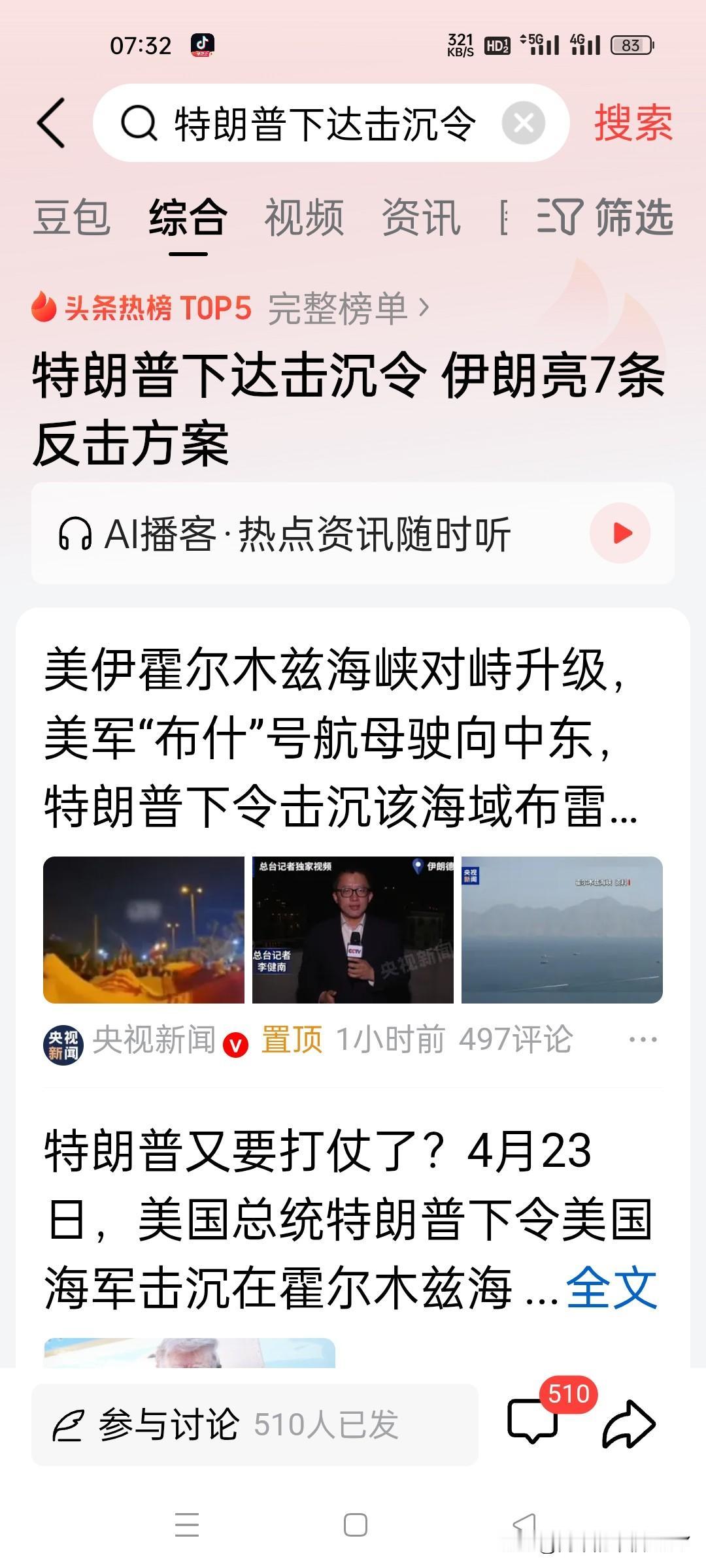Switch to the 资讯 tab
Image resolution: width=706 pixels, height=1568 pixels.
422,218
